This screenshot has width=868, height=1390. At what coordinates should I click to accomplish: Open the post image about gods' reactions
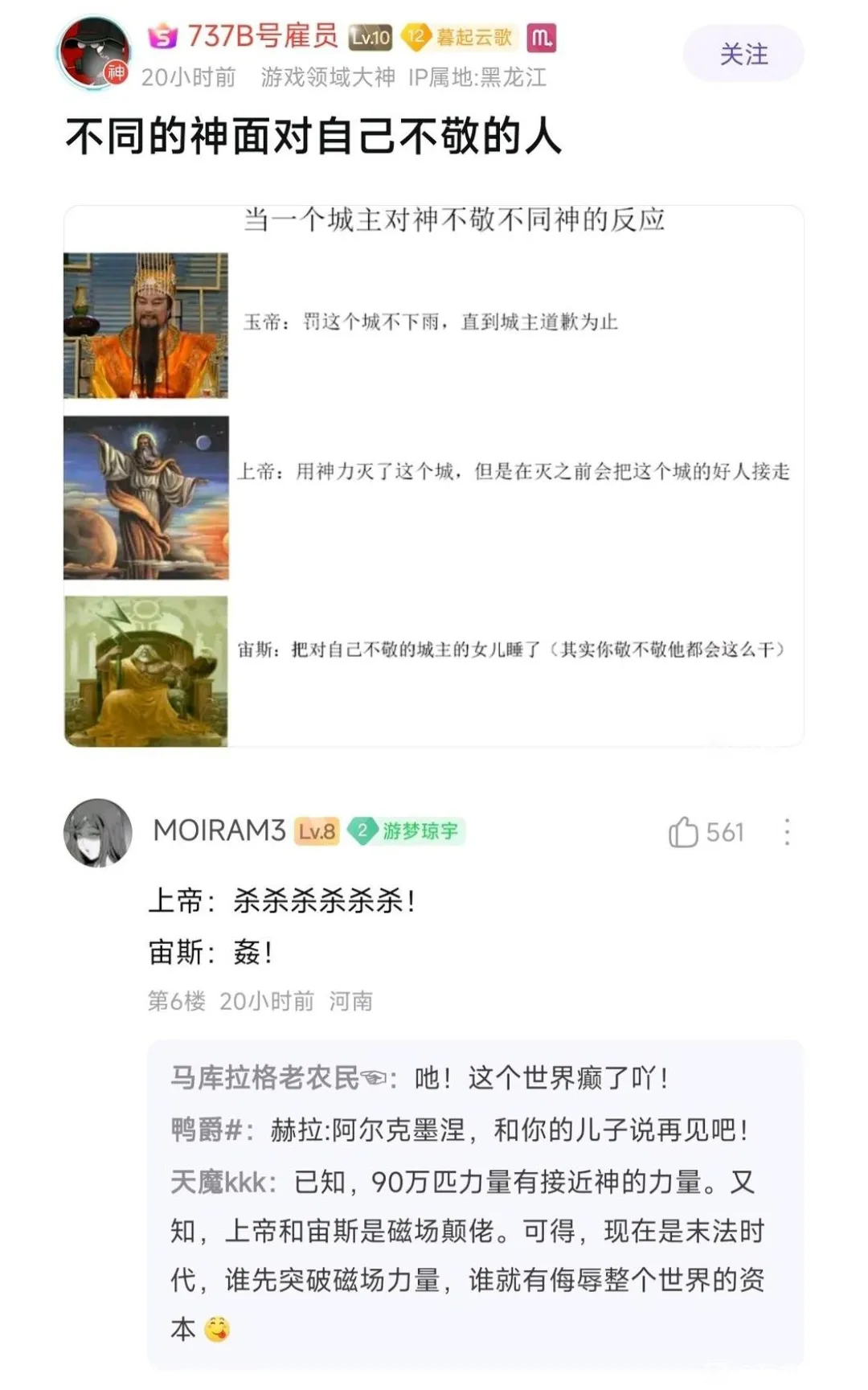pyautogui.click(x=434, y=476)
